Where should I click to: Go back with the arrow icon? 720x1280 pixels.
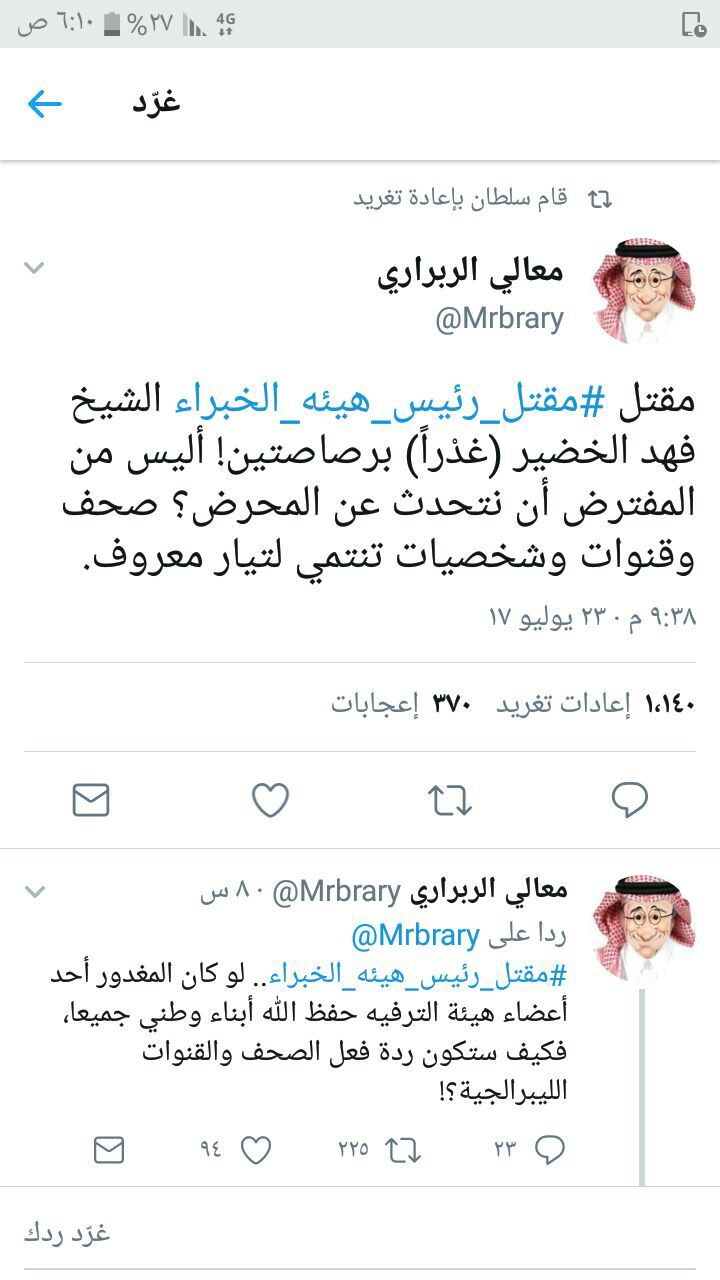click(x=45, y=103)
